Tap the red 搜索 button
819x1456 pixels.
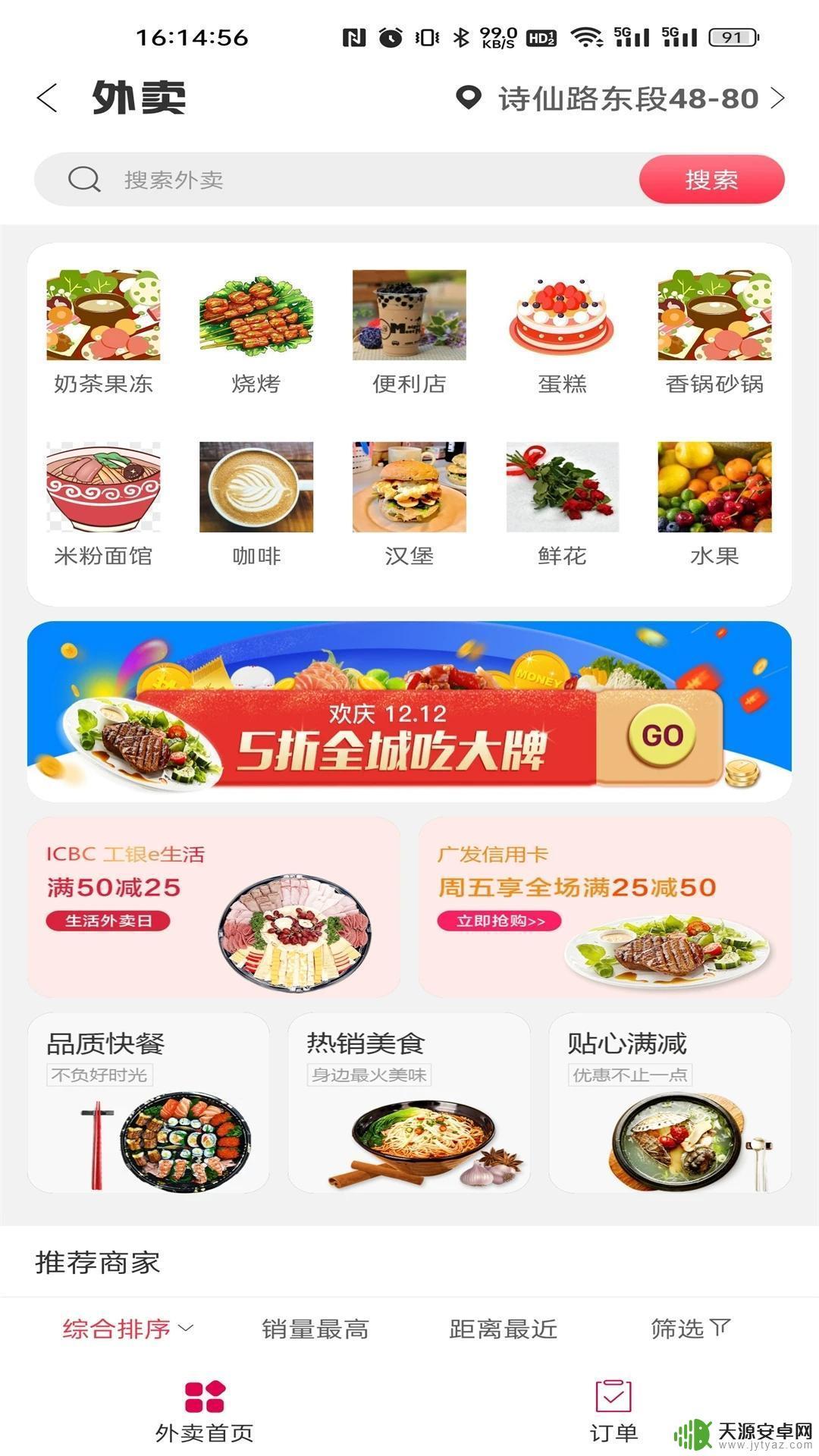coord(711,180)
